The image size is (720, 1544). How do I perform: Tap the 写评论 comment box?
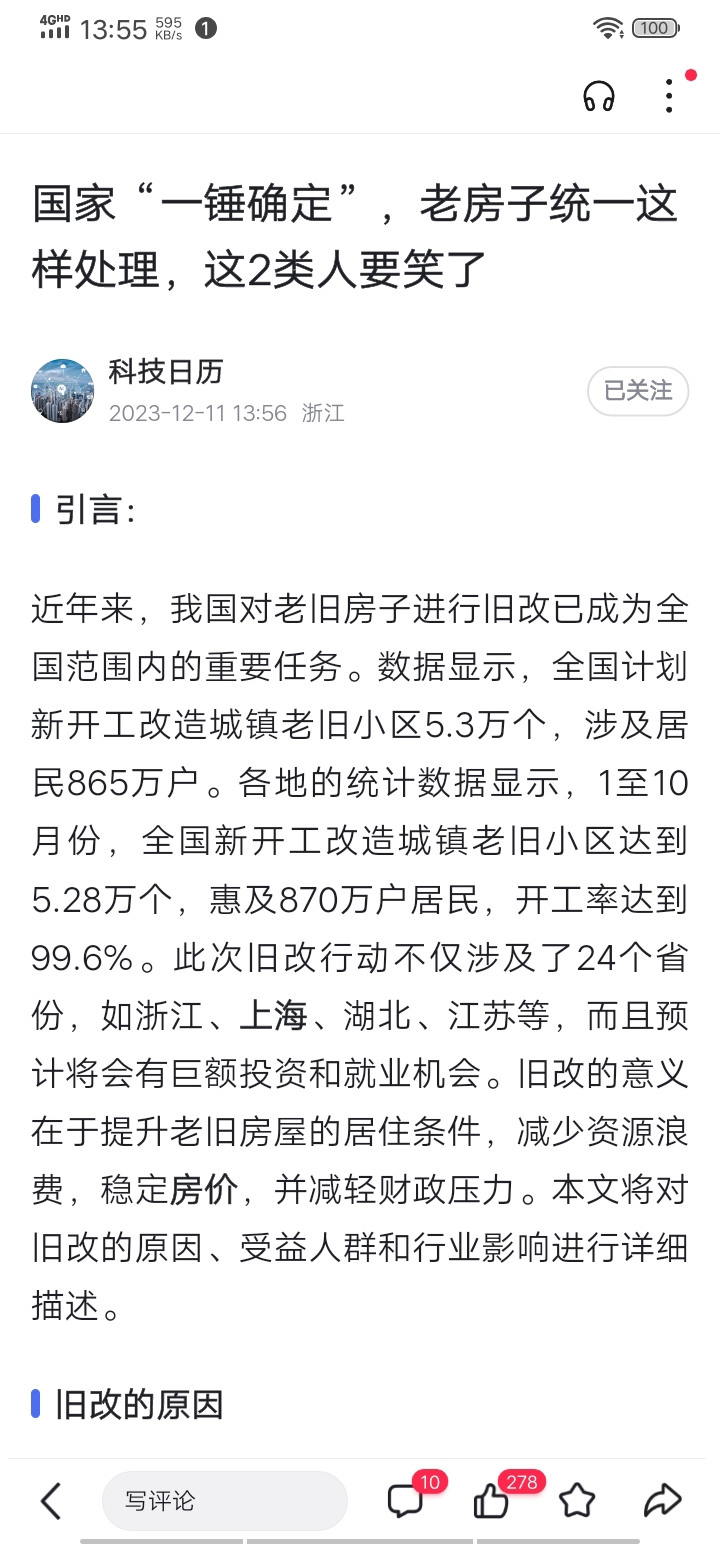click(224, 1501)
